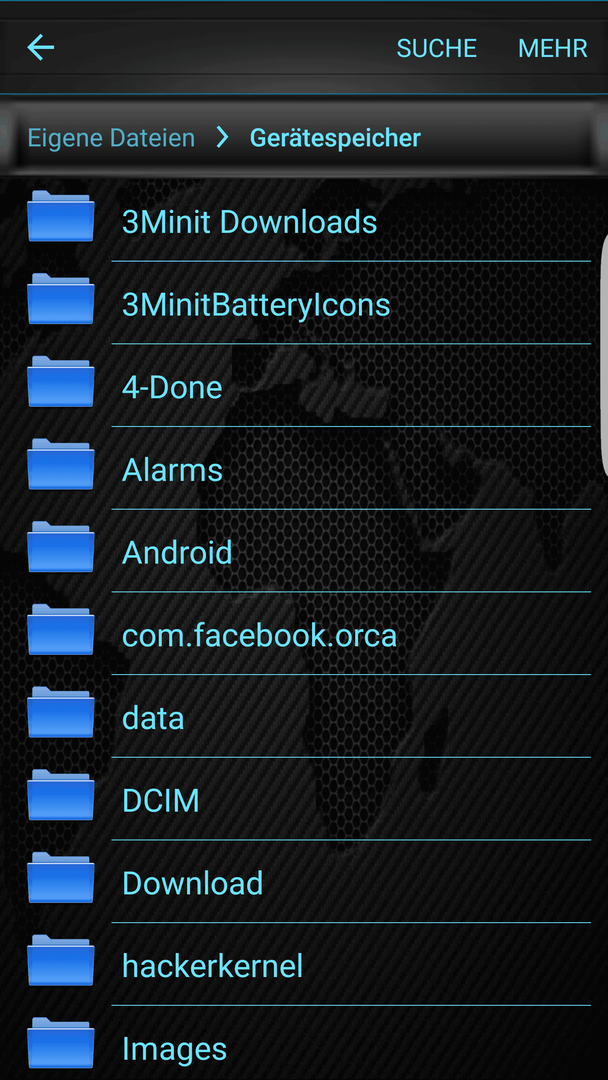Open the DCIM folder

[160, 801]
